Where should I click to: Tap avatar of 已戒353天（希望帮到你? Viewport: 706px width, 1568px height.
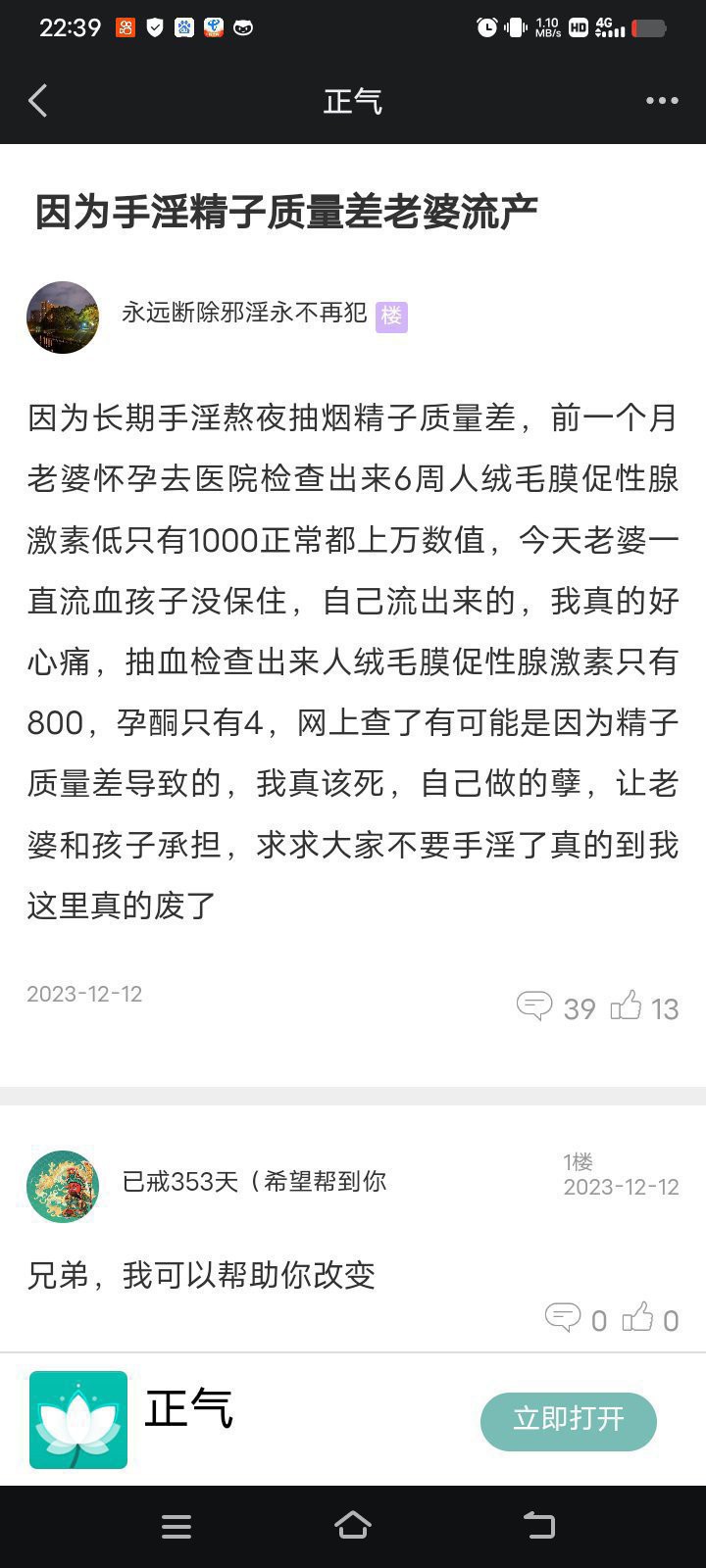(x=63, y=1186)
